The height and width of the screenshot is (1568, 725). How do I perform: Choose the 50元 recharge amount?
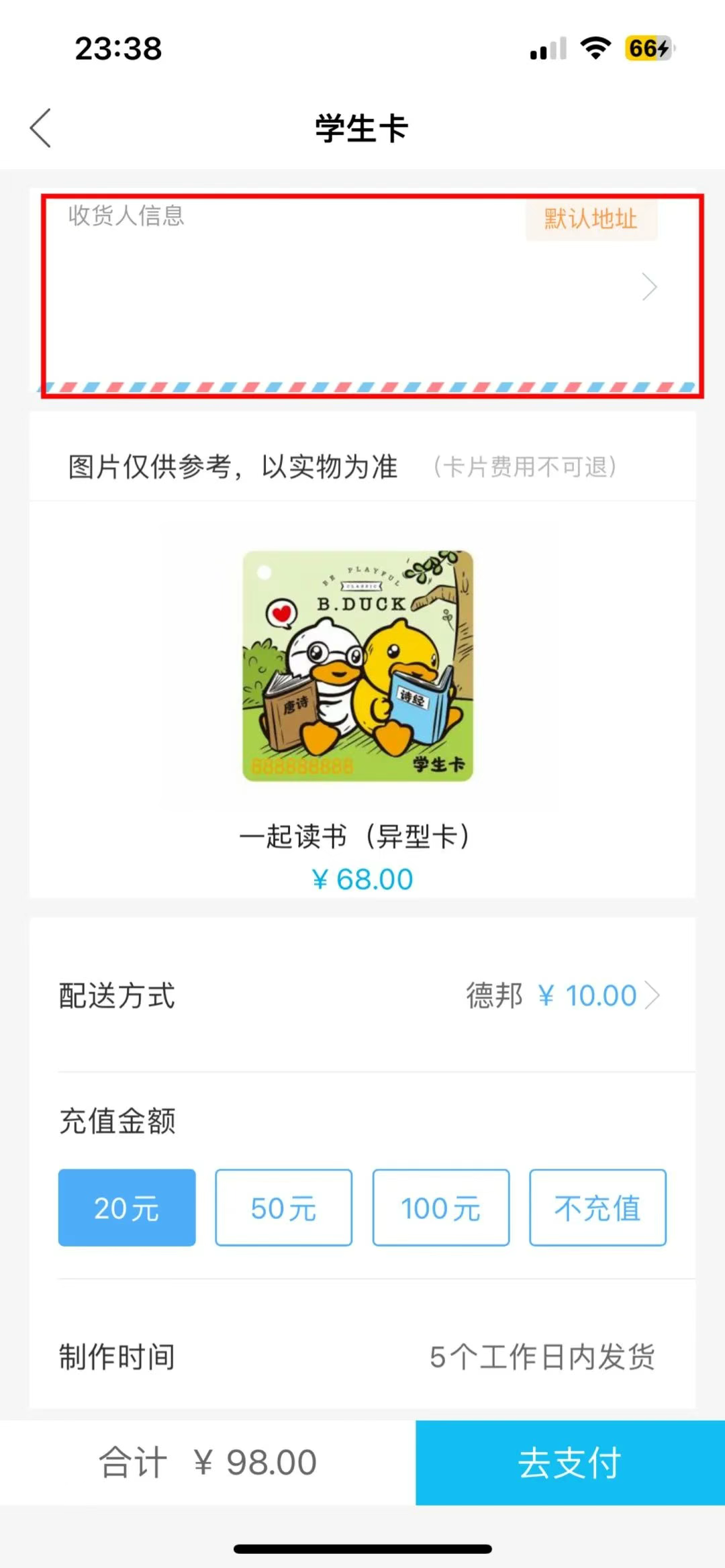click(x=283, y=1208)
